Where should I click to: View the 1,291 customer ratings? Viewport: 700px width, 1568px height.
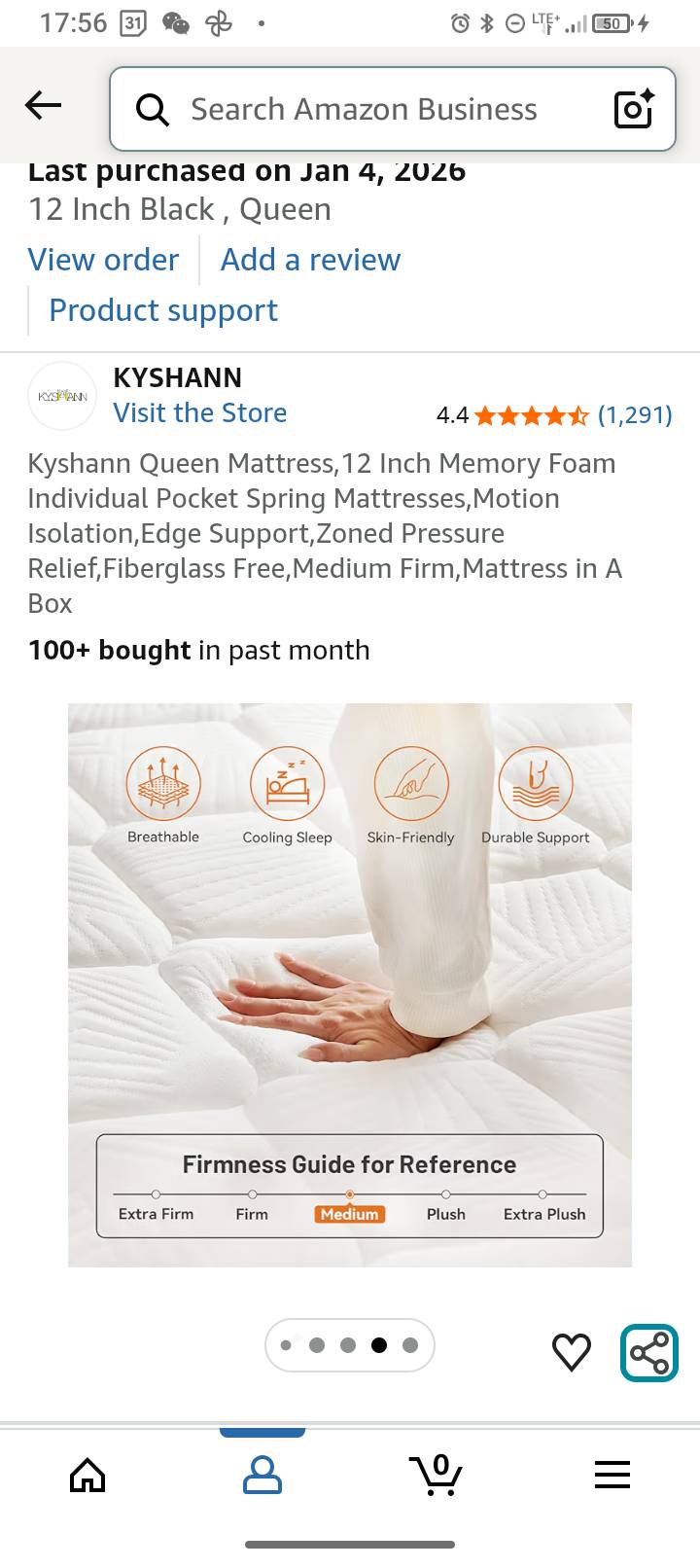(x=634, y=415)
